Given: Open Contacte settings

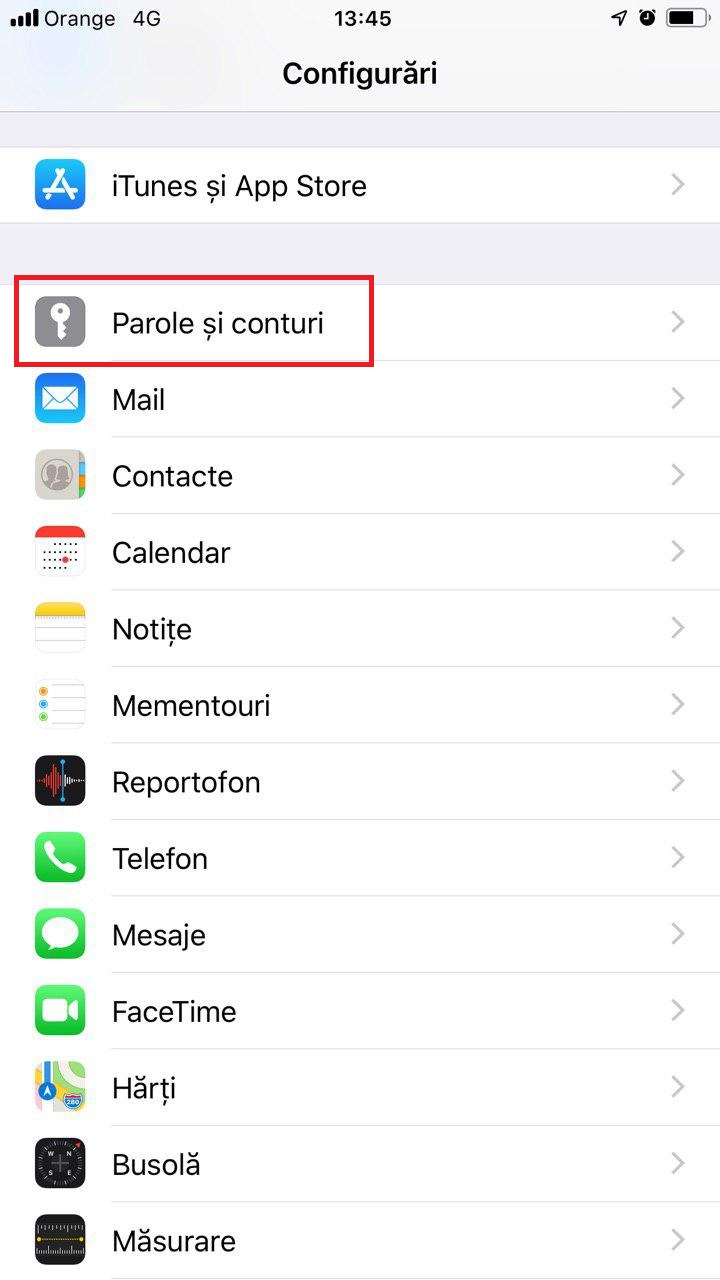Looking at the screenshot, I should pos(360,475).
